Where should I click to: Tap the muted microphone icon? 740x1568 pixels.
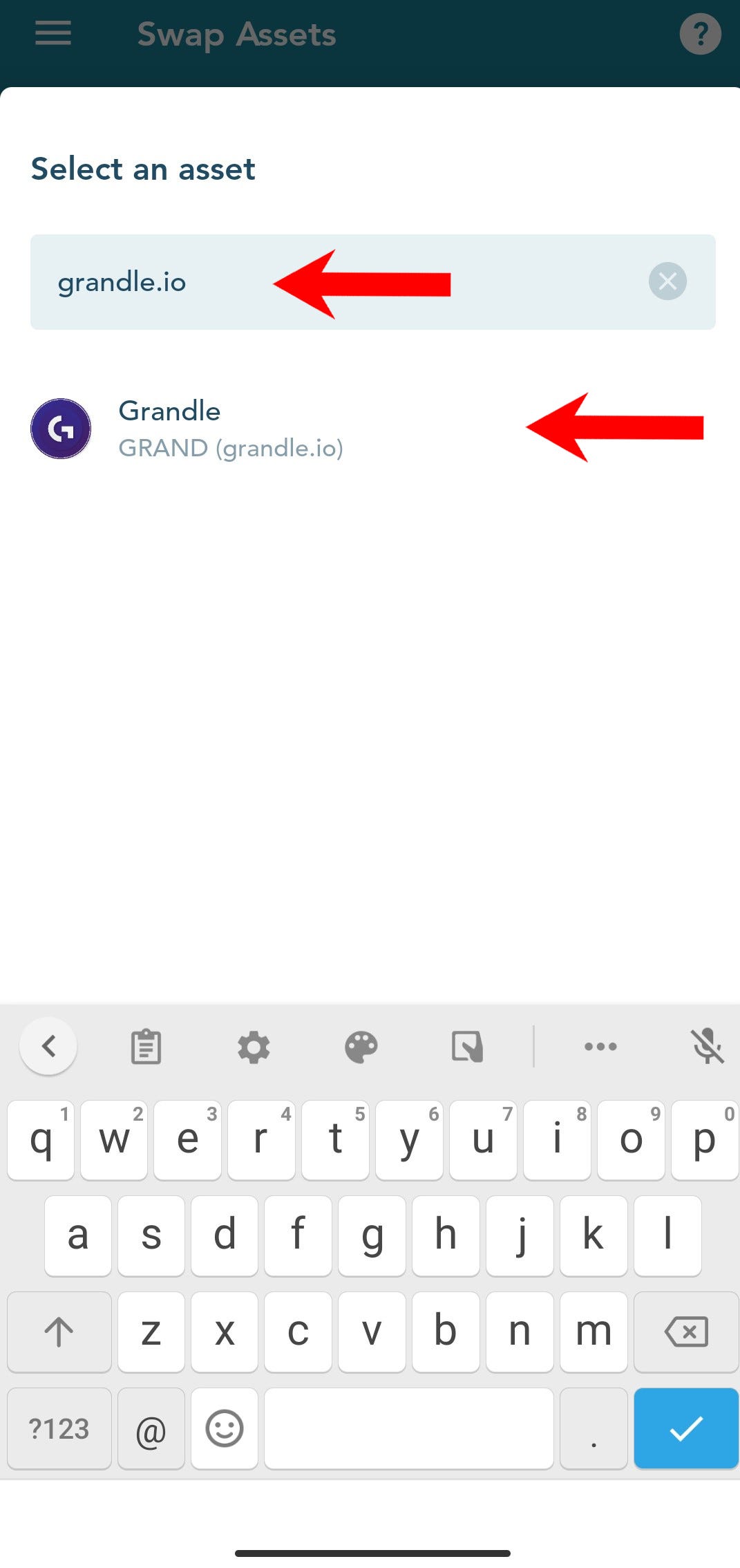(708, 1047)
